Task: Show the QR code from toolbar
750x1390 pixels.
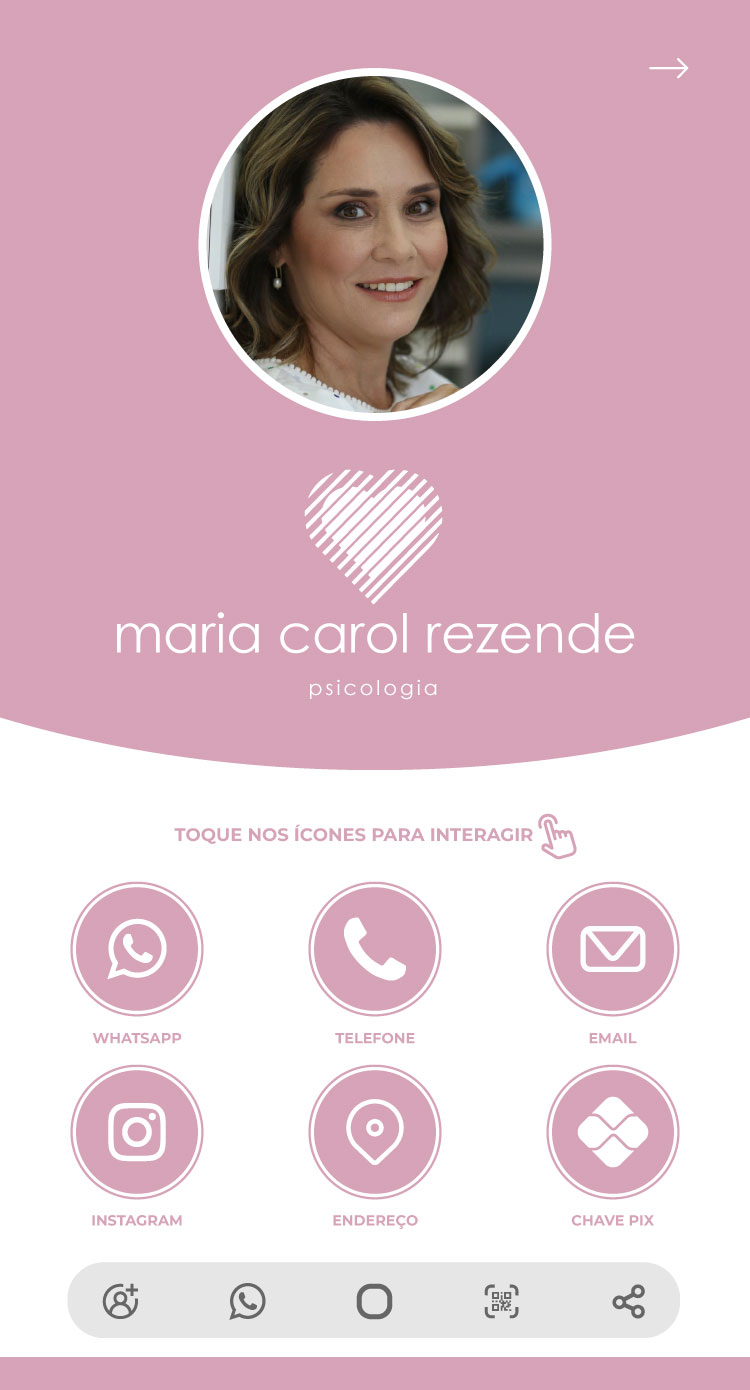Action: pos(502,1301)
